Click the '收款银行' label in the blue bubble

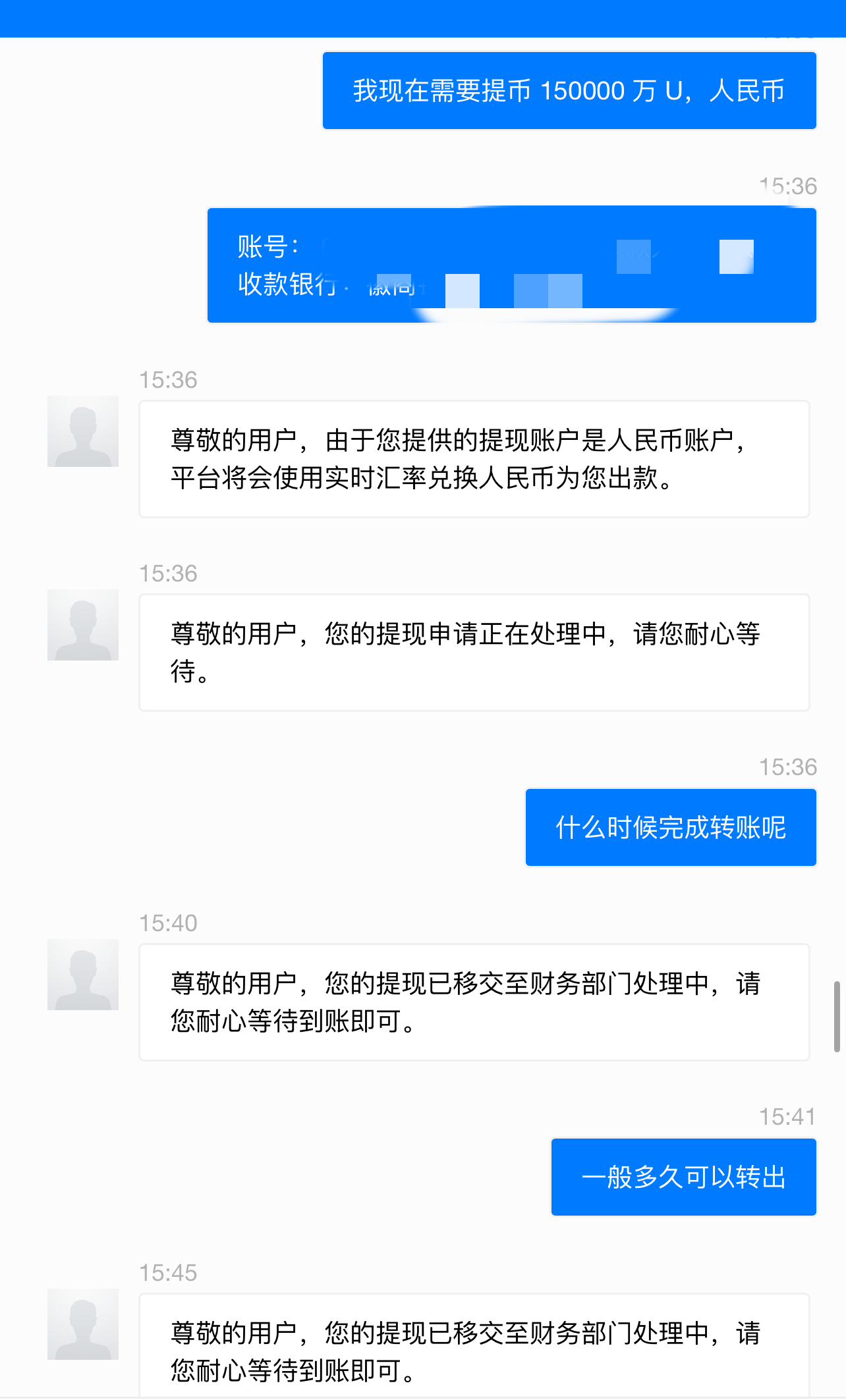(x=285, y=288)
